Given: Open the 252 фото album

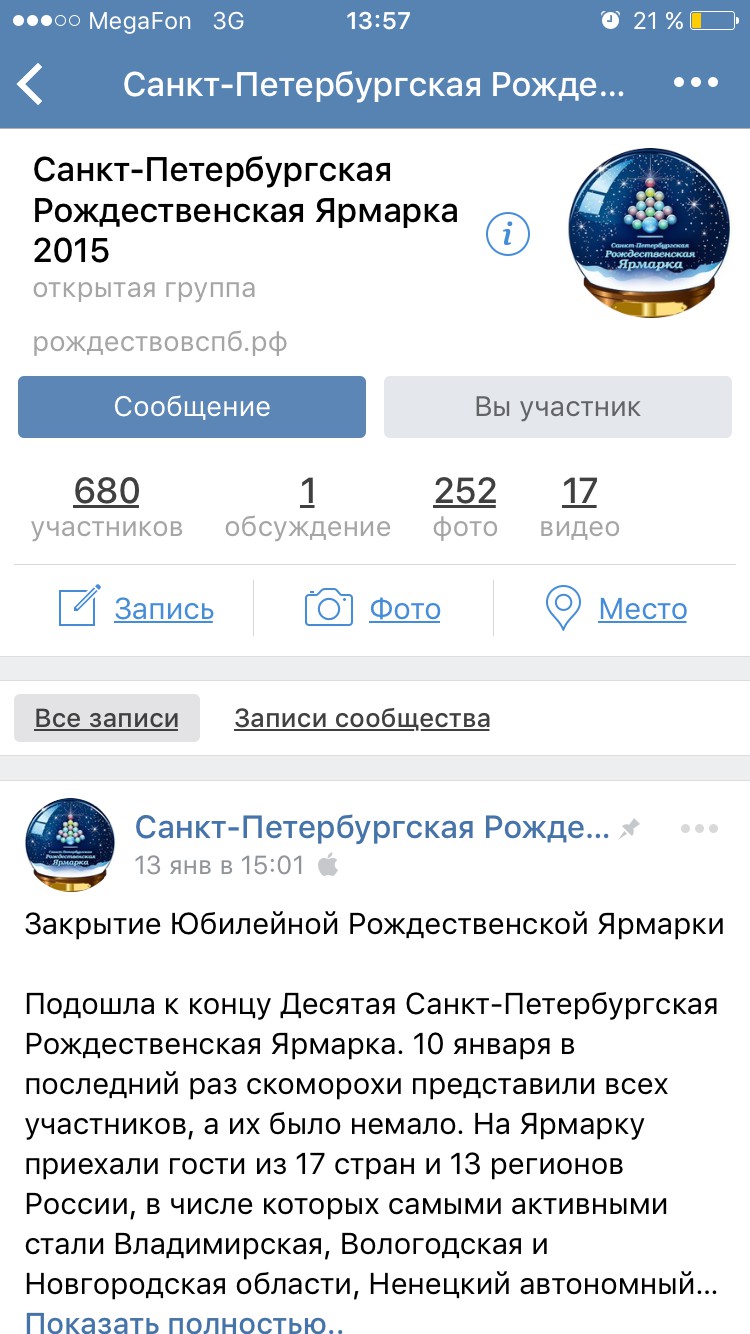Looking at the screenshot, I should pyautogui.click(x=465, y=506).
